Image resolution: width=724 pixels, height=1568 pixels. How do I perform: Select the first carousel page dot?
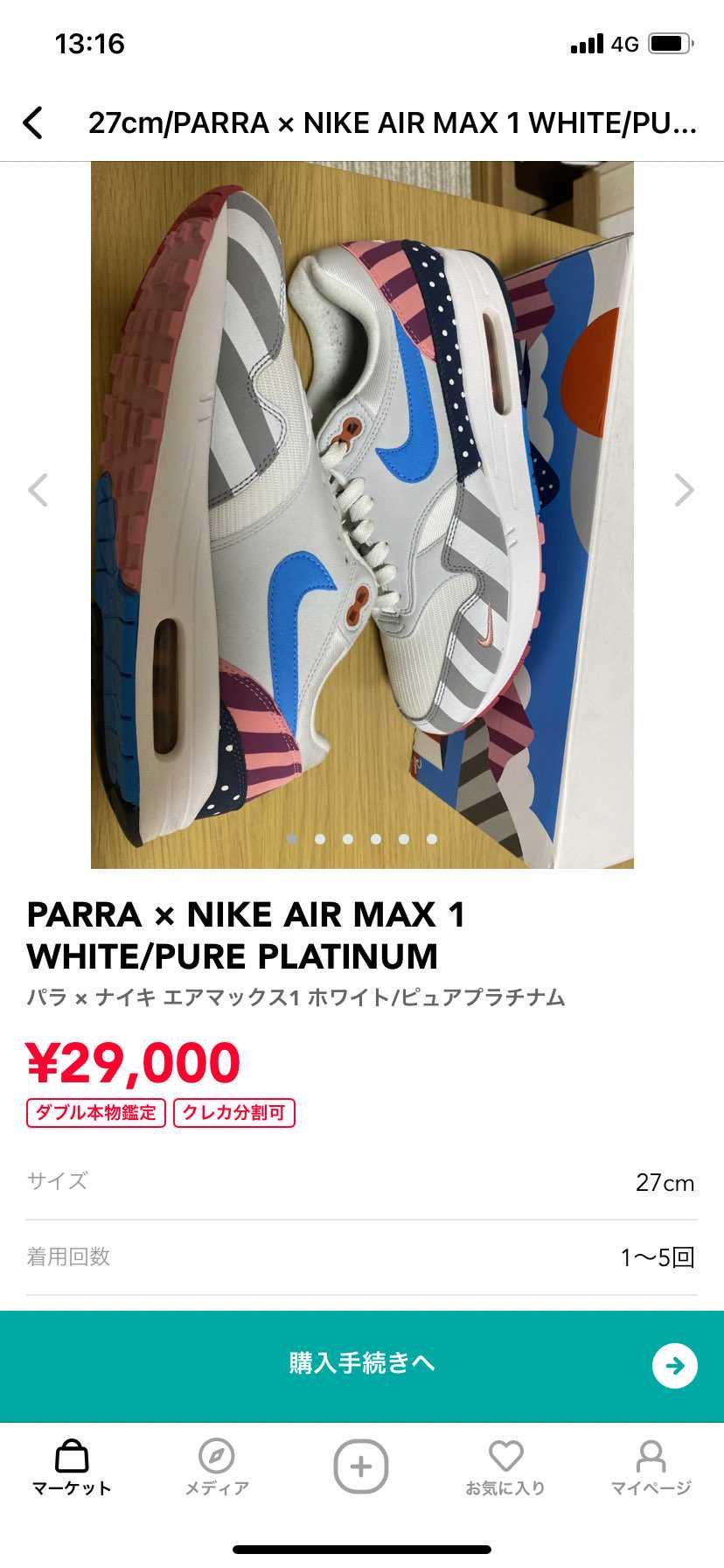(293, 838)
